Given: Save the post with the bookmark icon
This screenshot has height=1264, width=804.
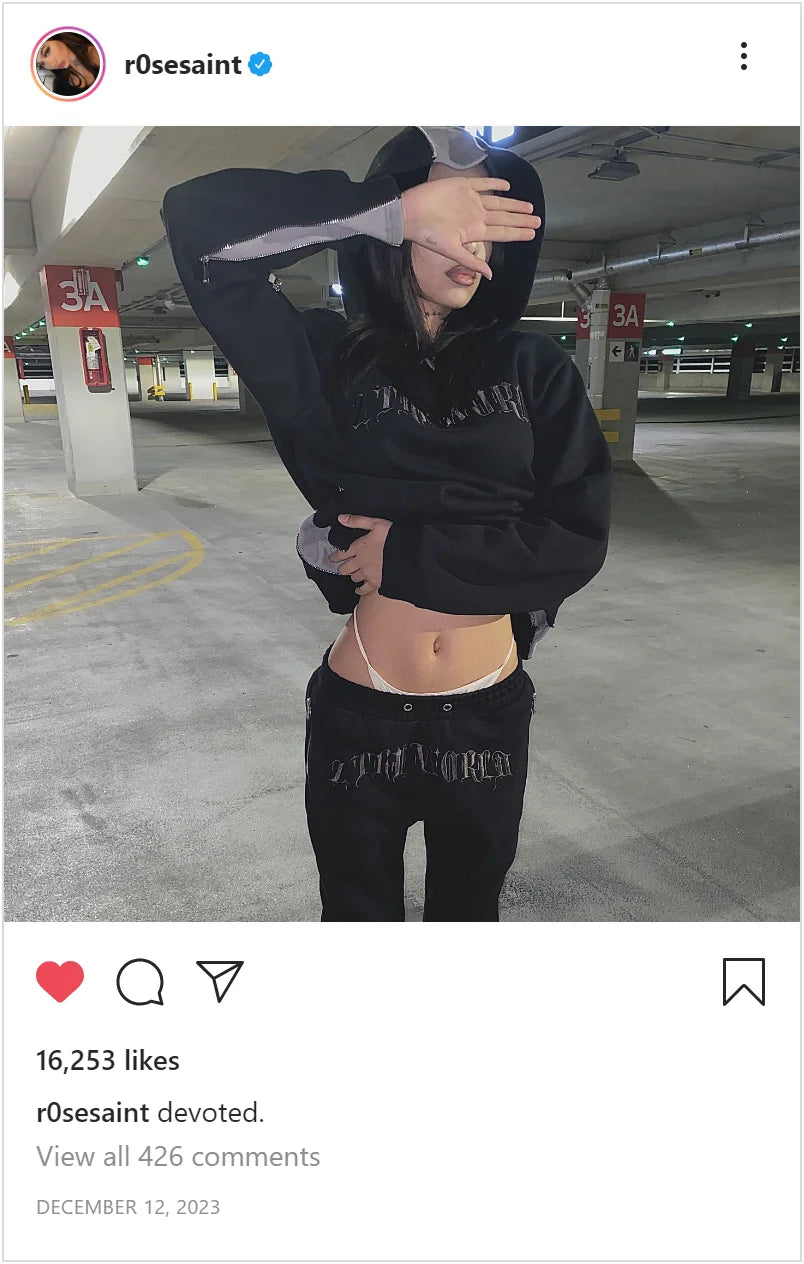Looking at the screenshot, I should click(x=743, y=981).
